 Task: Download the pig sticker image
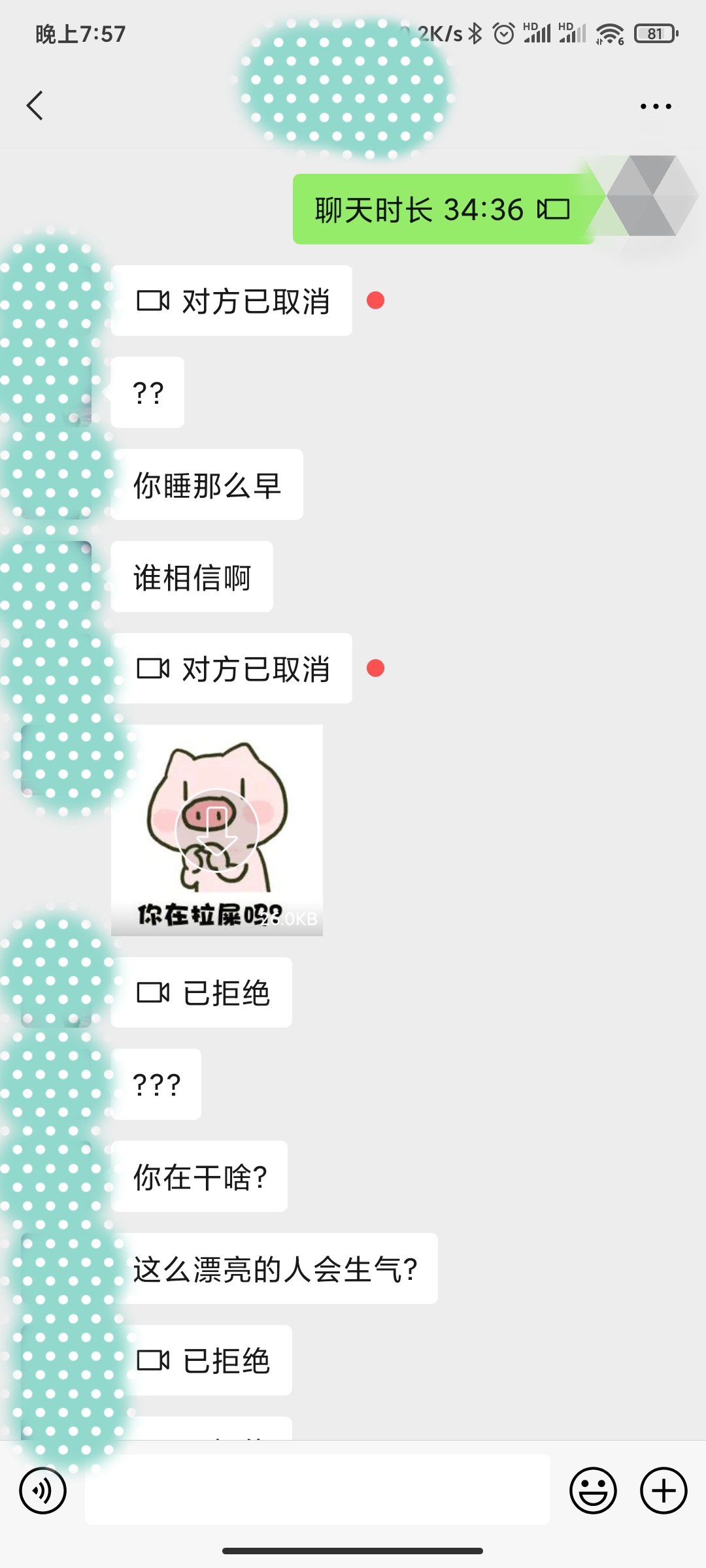pos(216,830)
